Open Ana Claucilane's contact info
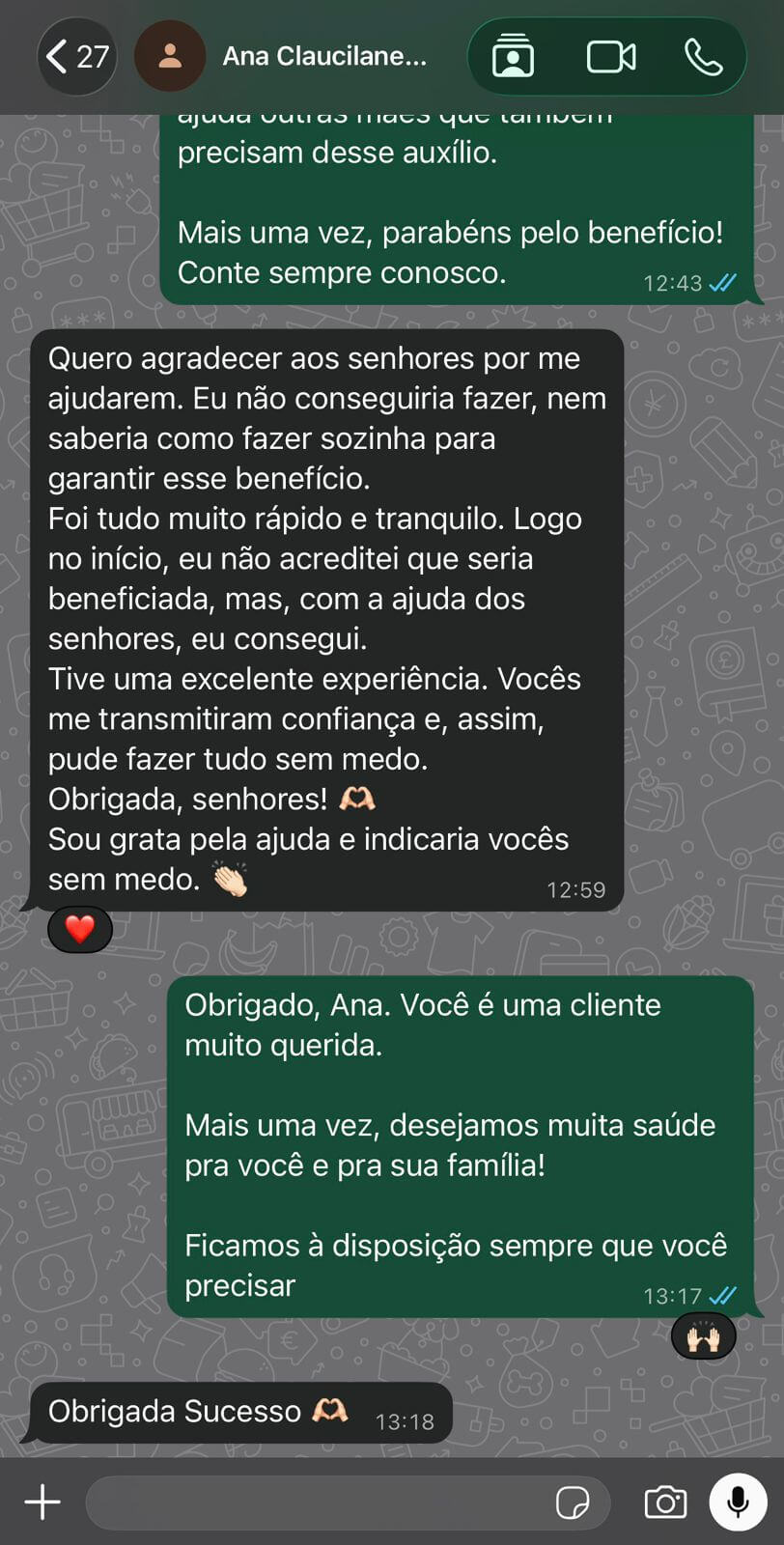784x1545 pixels. (x=324, y=56)
